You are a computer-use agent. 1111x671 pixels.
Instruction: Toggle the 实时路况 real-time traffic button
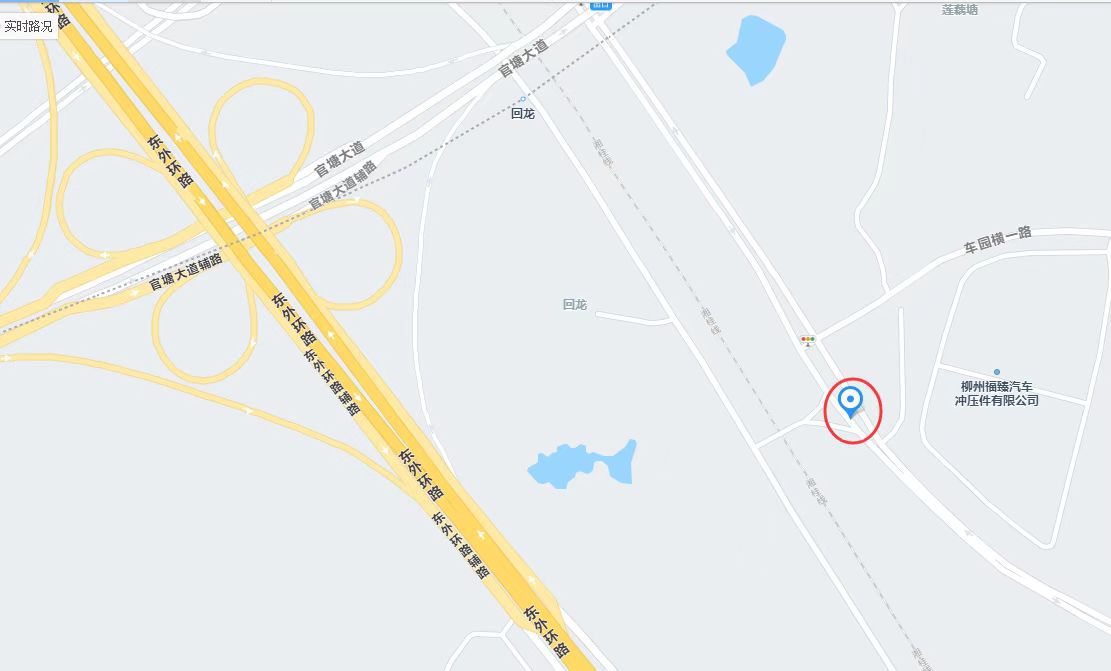28,26
